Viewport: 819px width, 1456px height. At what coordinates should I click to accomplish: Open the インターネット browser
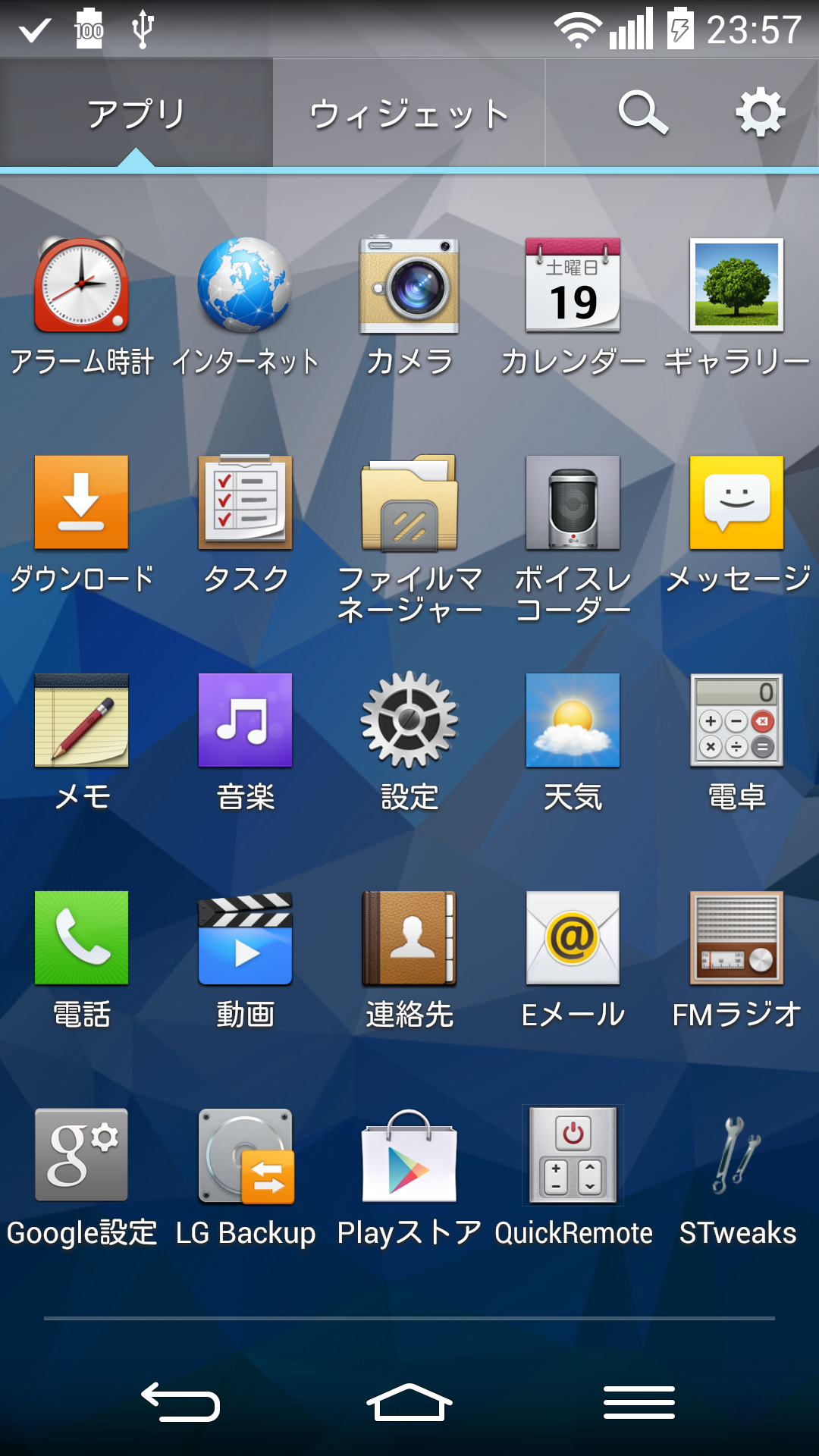click(245, 286)
